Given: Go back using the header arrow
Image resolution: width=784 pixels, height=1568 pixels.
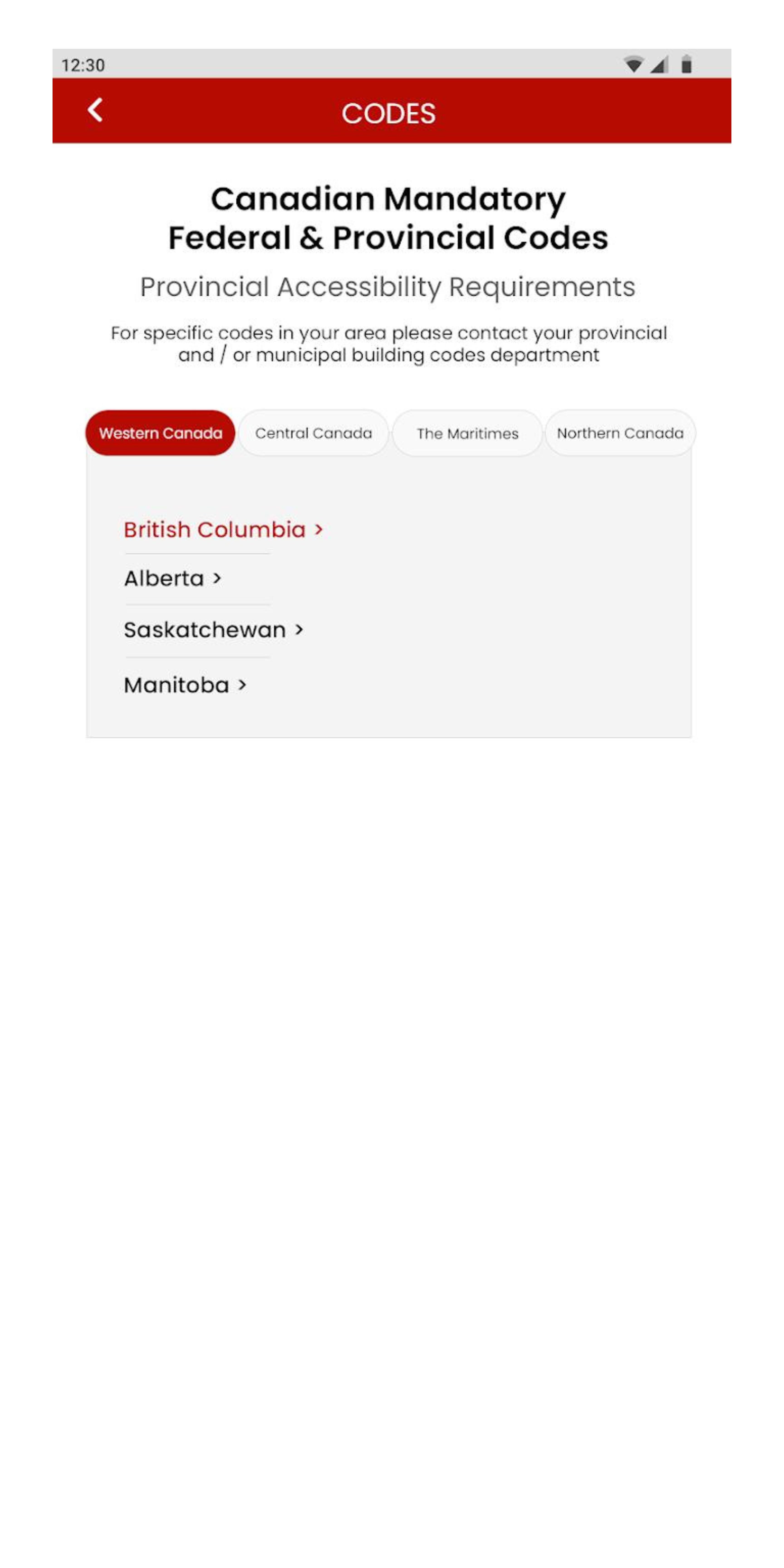Looking at the screenshot, I should point(95,111).
